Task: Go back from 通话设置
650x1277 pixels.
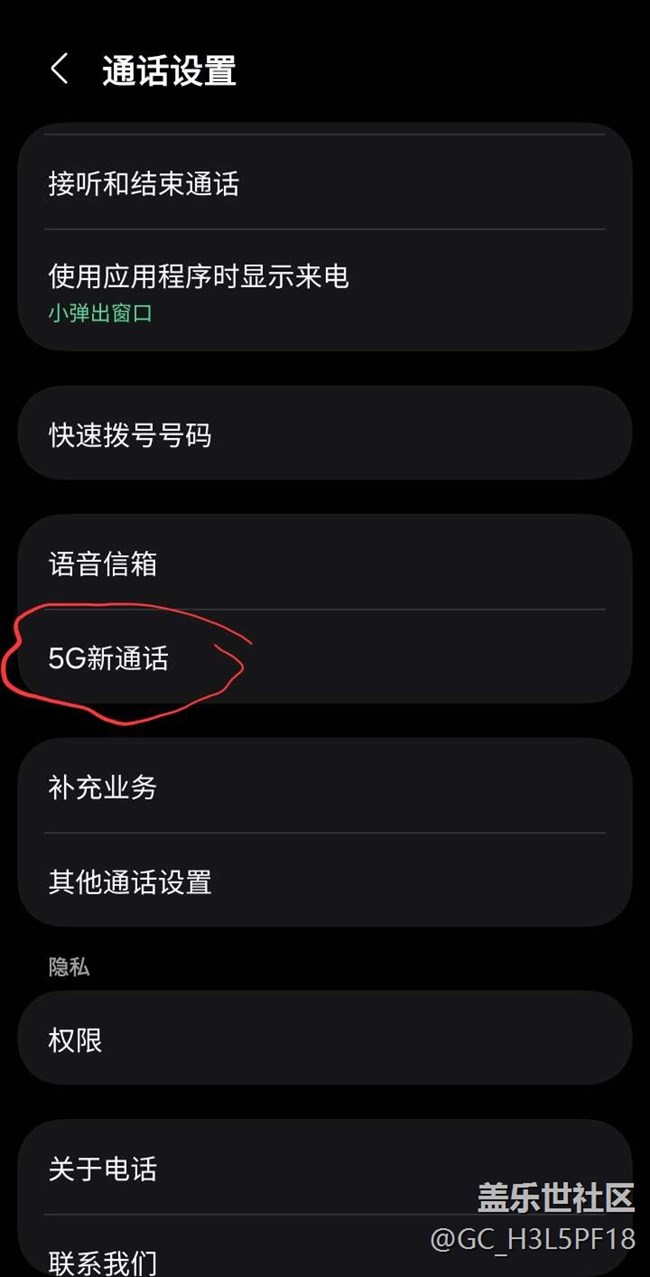Action: (x=59, y=70)
